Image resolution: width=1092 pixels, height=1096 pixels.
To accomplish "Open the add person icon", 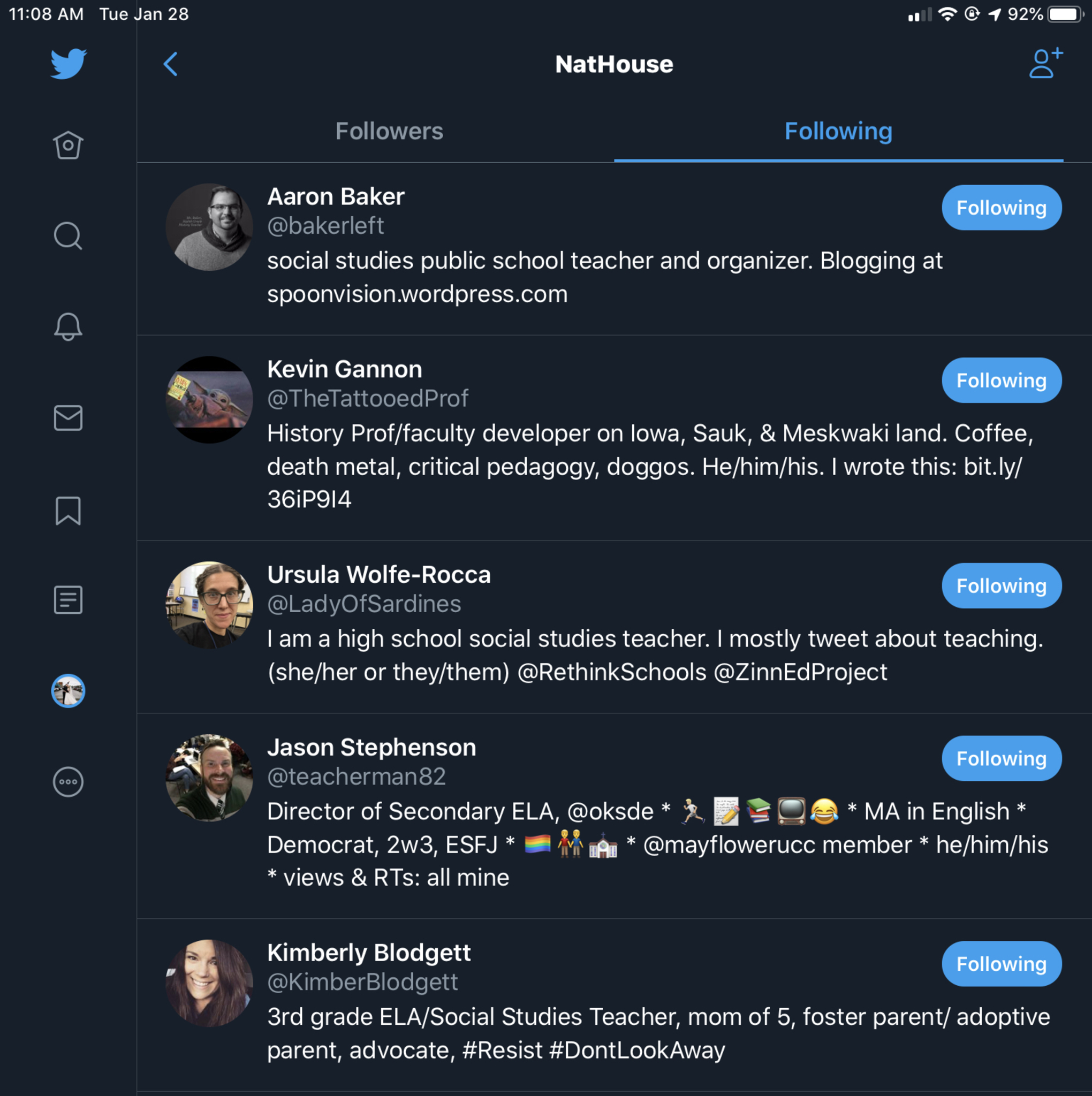I will [1045, 63].
